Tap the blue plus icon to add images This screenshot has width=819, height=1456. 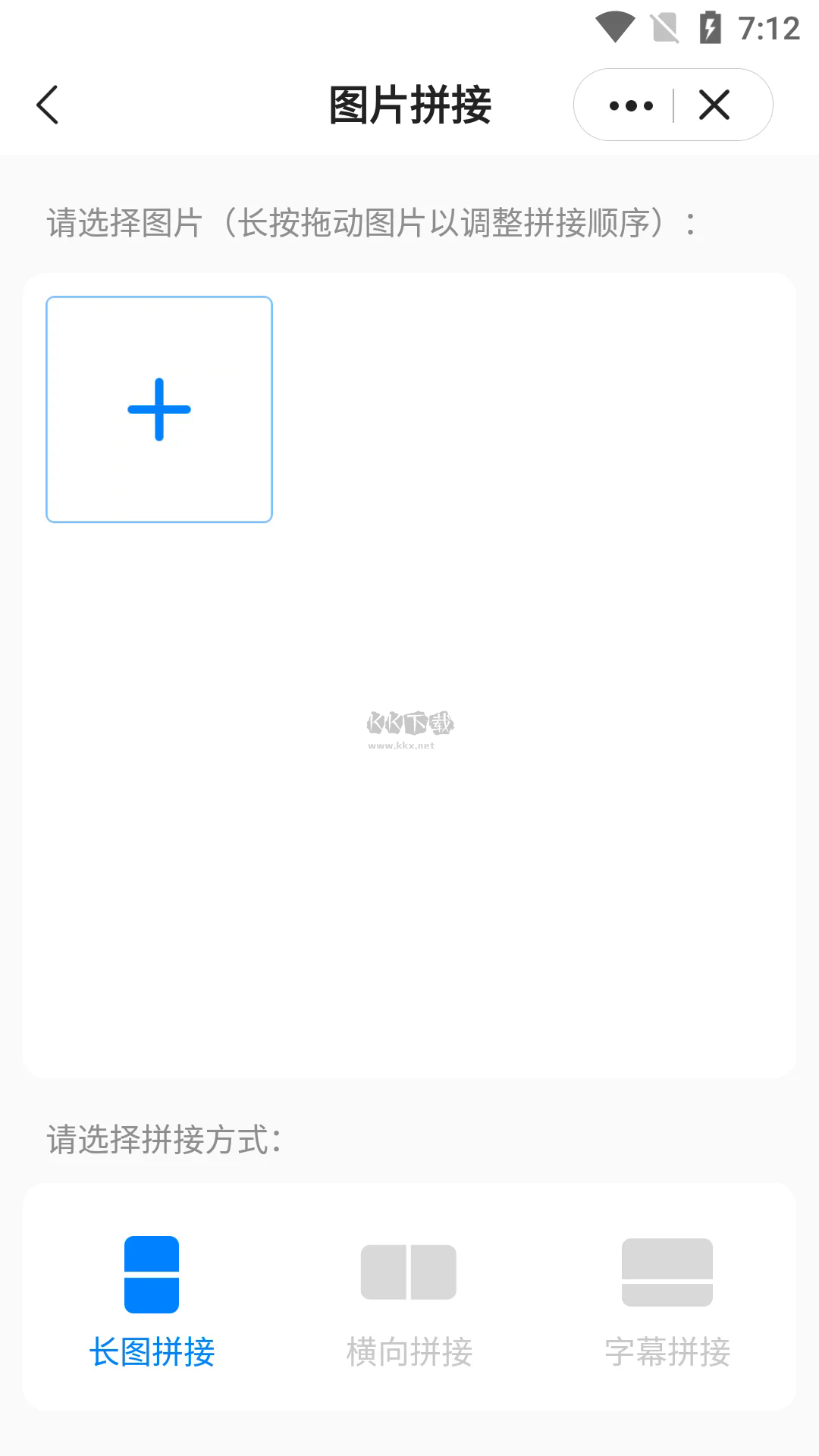pyautogui.click(x=158, y=409)
